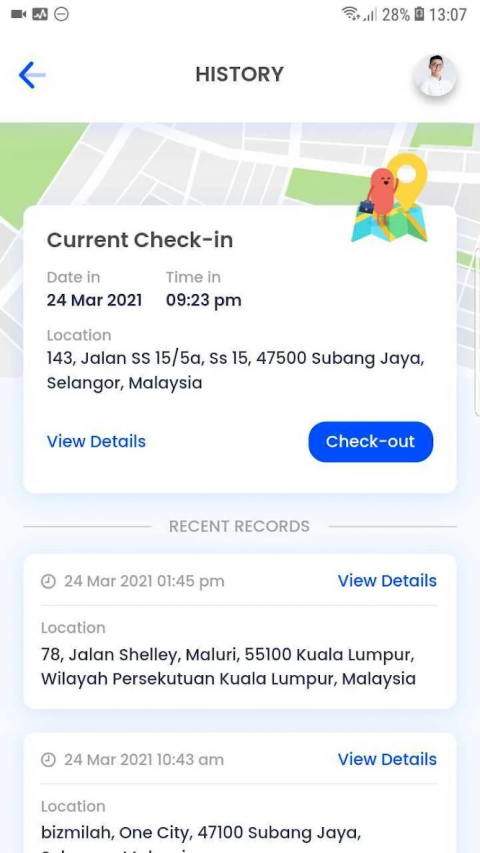The height and width of the screenshot is (853, 480).
Task: Open the profile picture avatar
Action: click(435, 75)
